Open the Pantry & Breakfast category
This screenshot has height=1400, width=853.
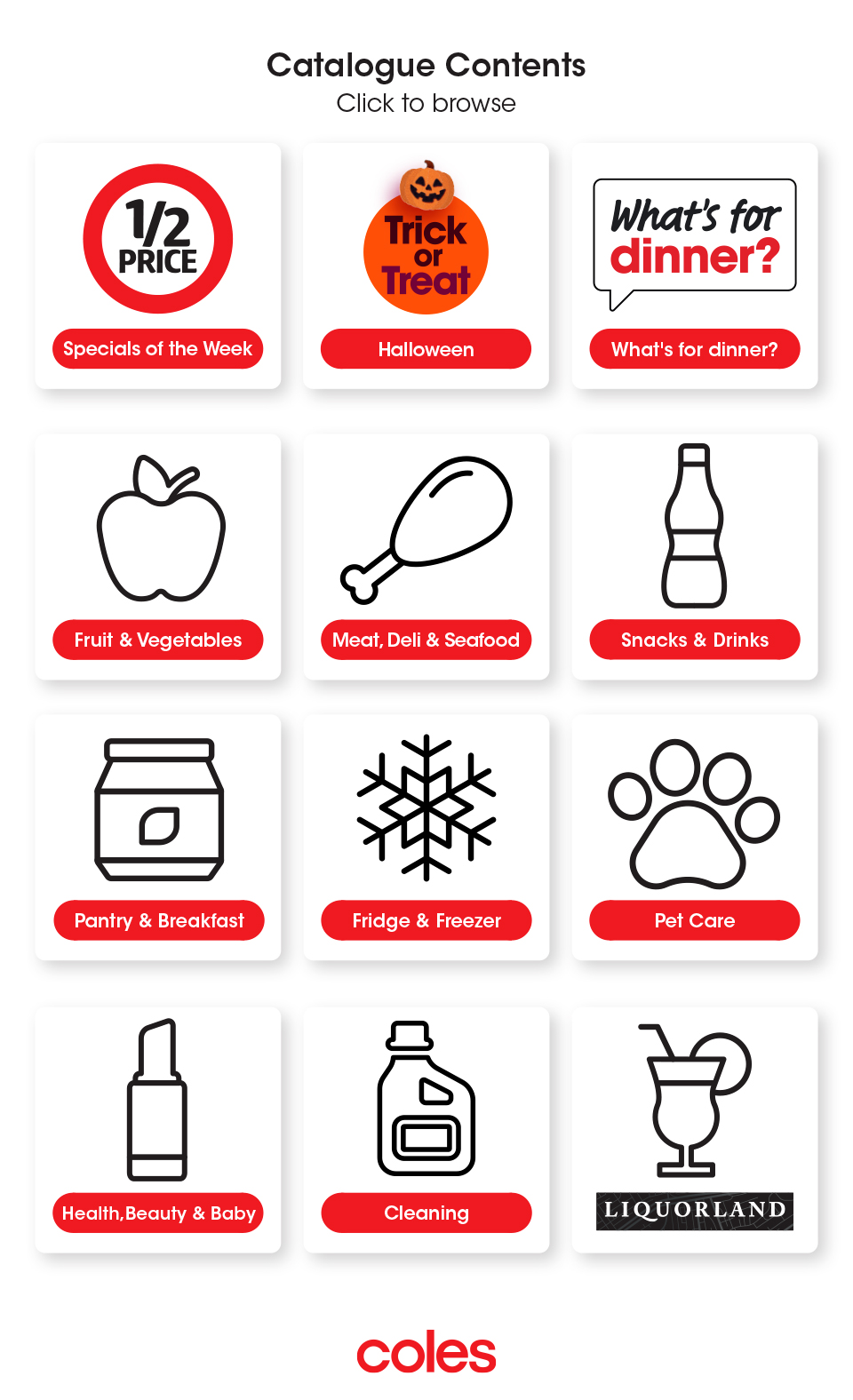click(158, 838)
